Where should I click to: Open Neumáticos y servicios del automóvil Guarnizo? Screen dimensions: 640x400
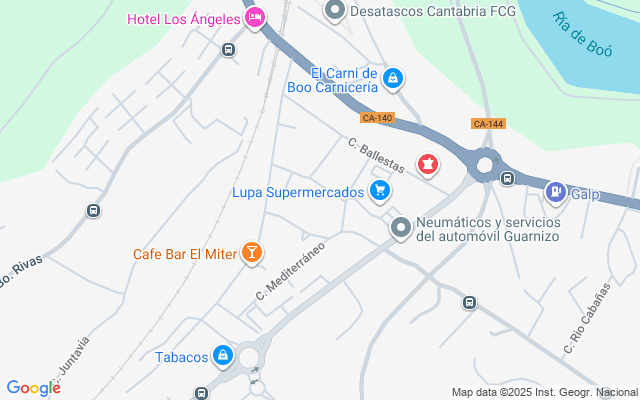pyautogui.click(x=400, y=229)
